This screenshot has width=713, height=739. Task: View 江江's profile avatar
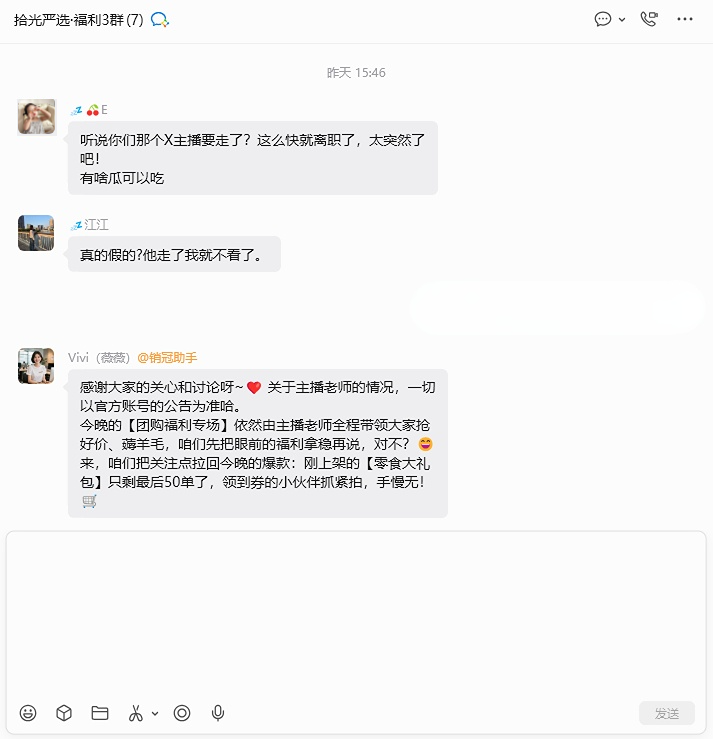[x=36, y=233]
